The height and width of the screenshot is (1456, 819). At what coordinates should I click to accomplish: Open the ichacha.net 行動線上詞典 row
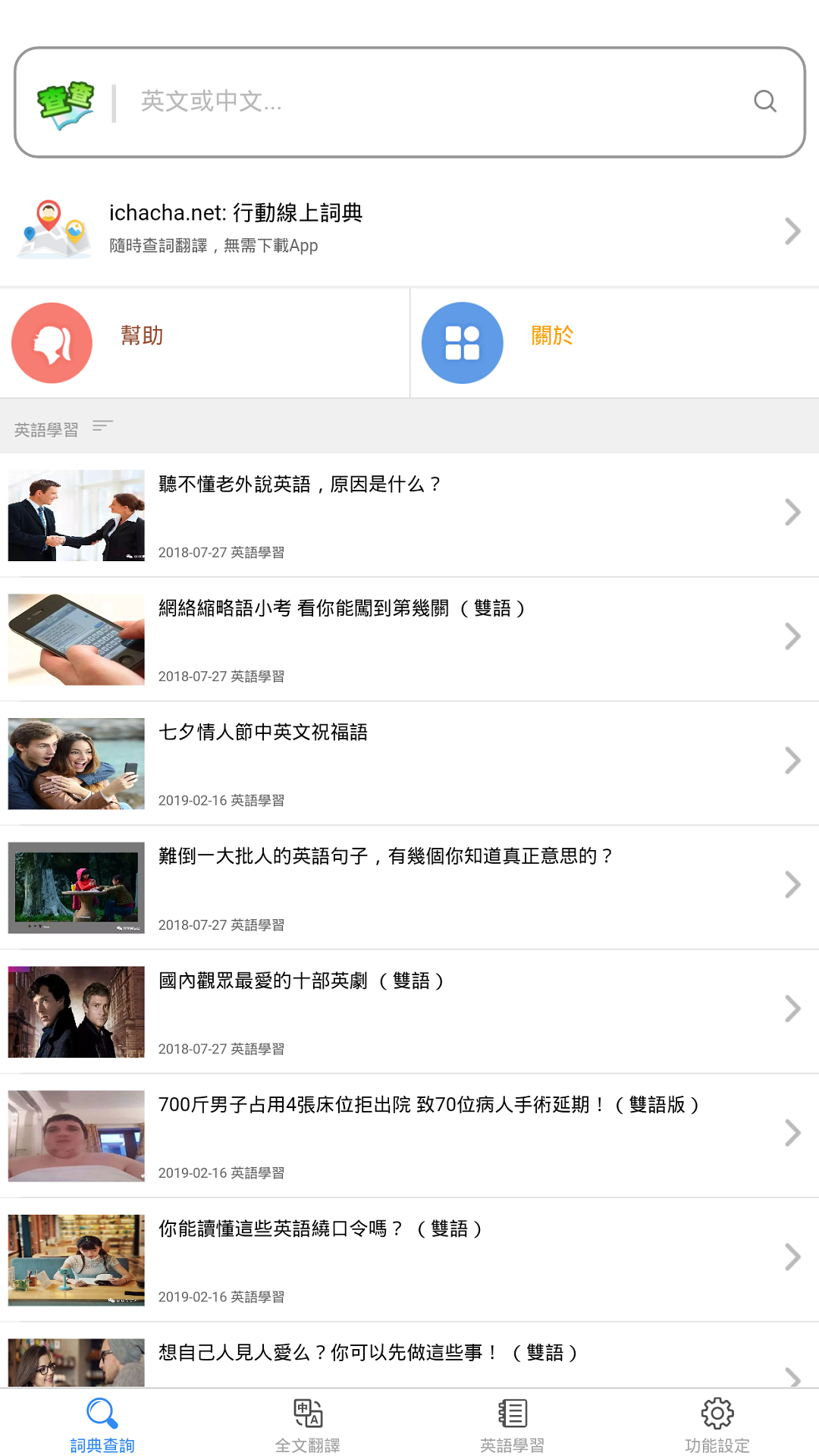coord(409,230)
